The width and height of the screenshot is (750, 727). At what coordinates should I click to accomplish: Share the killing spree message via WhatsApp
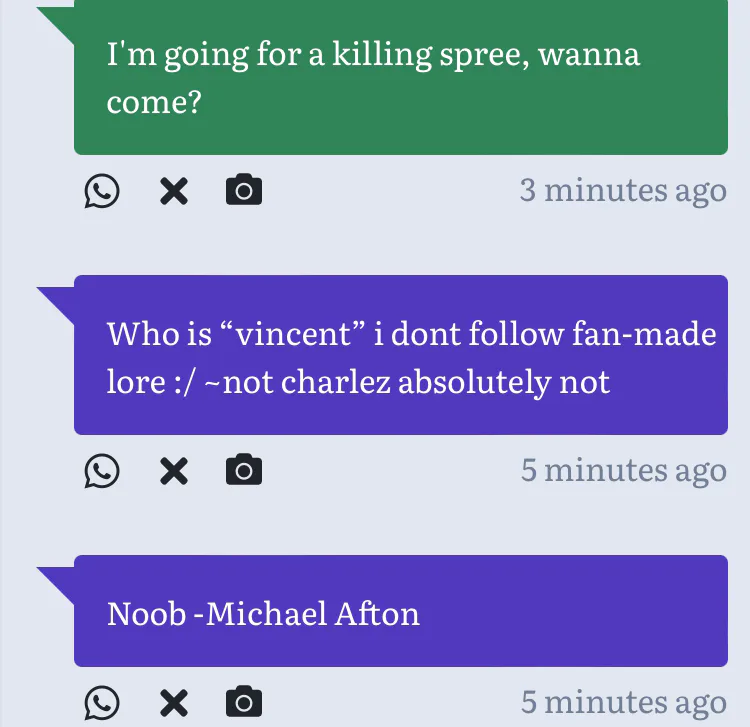click(x=102, y=191)
